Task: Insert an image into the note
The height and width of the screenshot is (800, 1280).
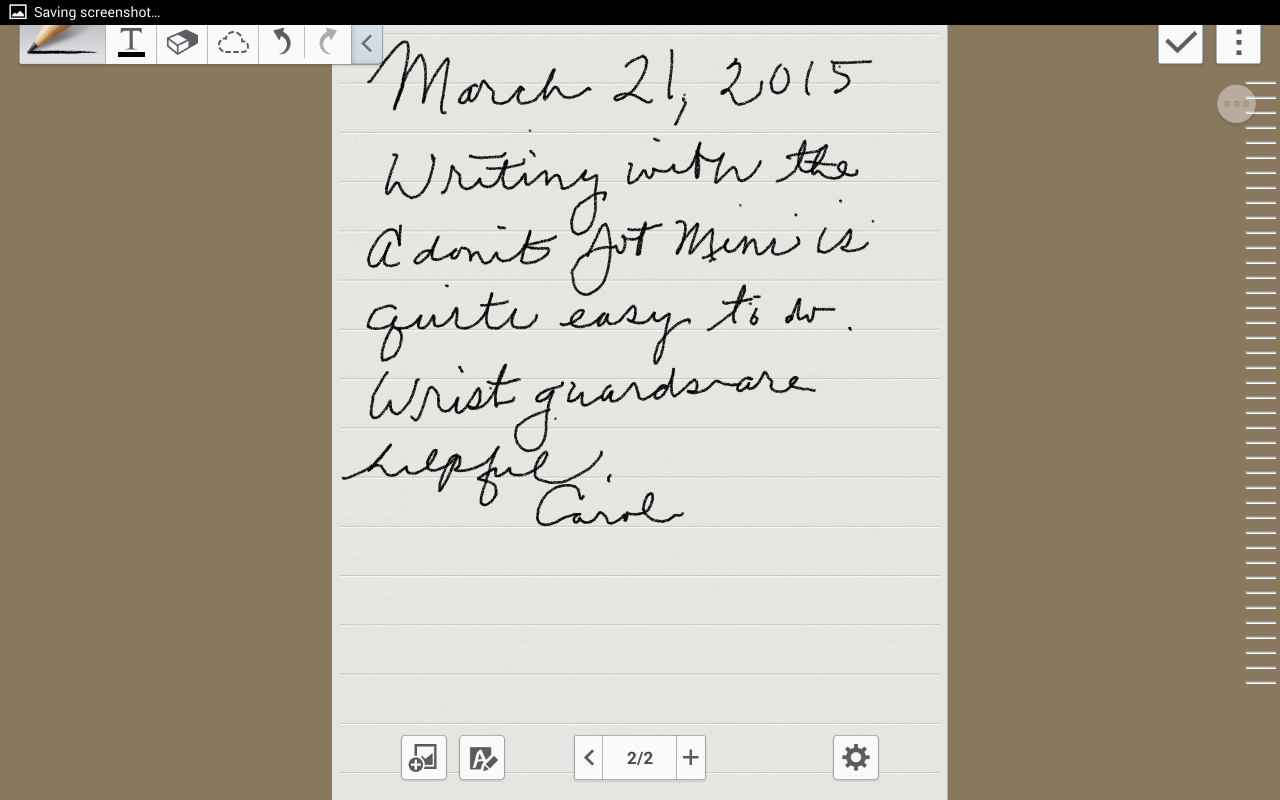Action: (x=424, y=758)
